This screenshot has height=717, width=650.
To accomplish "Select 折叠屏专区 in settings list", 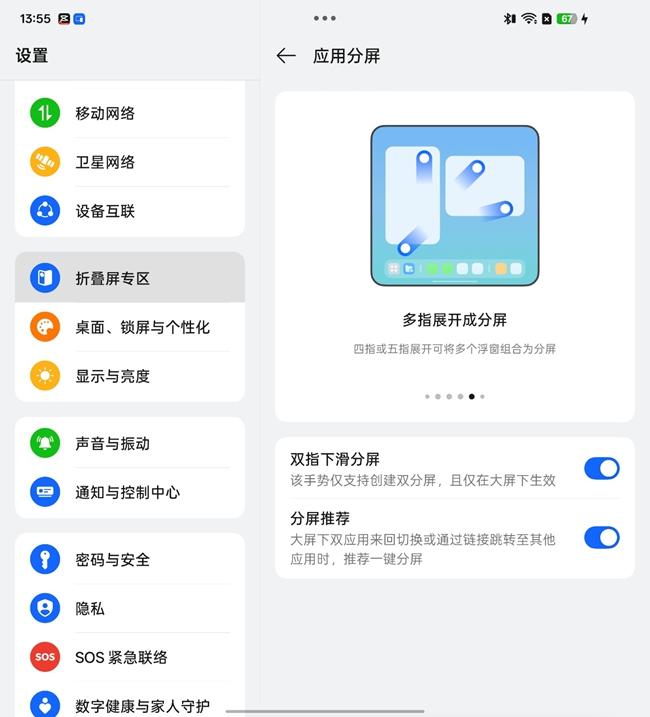I will [x=130, y=278].
